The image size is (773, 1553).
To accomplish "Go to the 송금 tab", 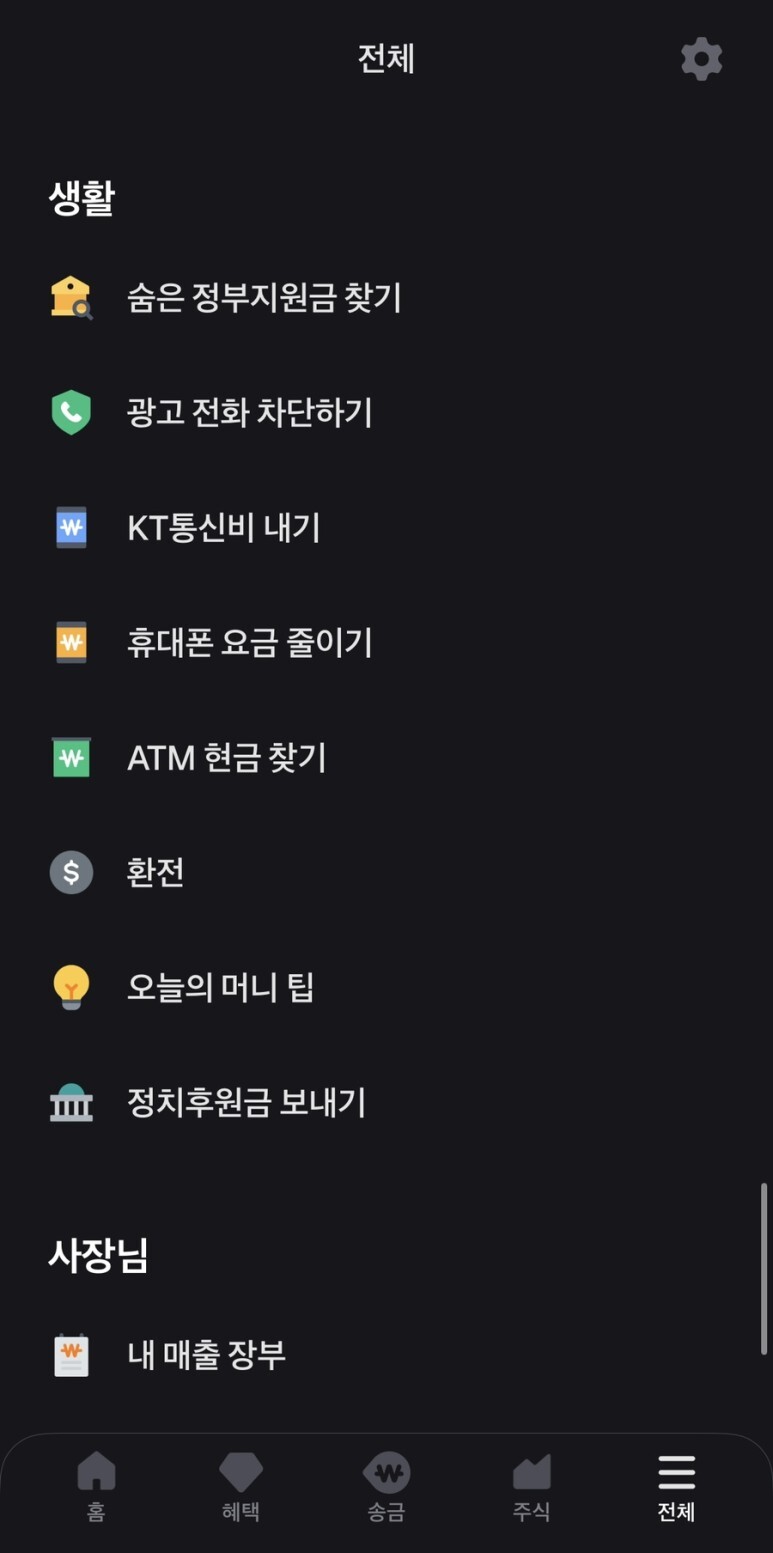I will (x=386, y=1486).
